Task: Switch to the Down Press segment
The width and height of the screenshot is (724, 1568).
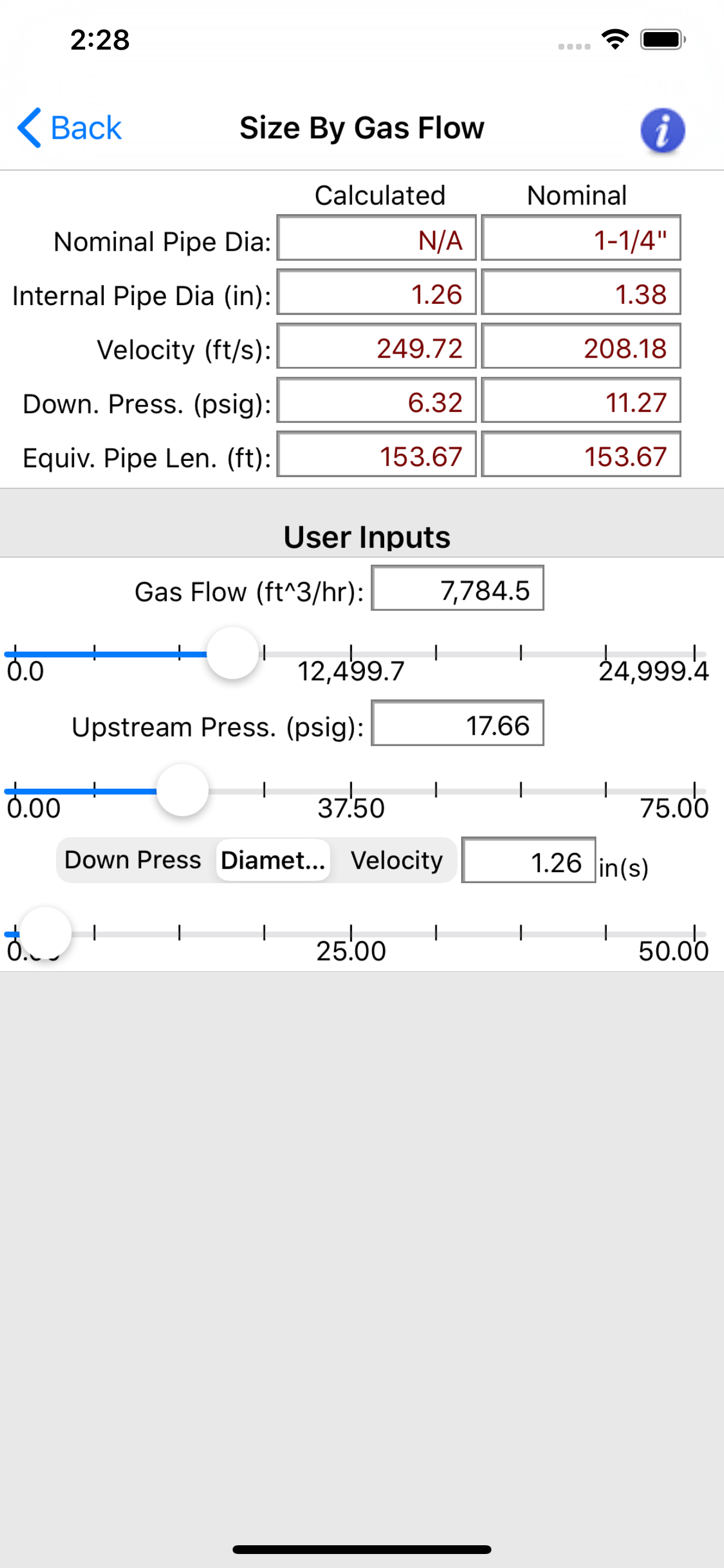Action: (134, 860)
